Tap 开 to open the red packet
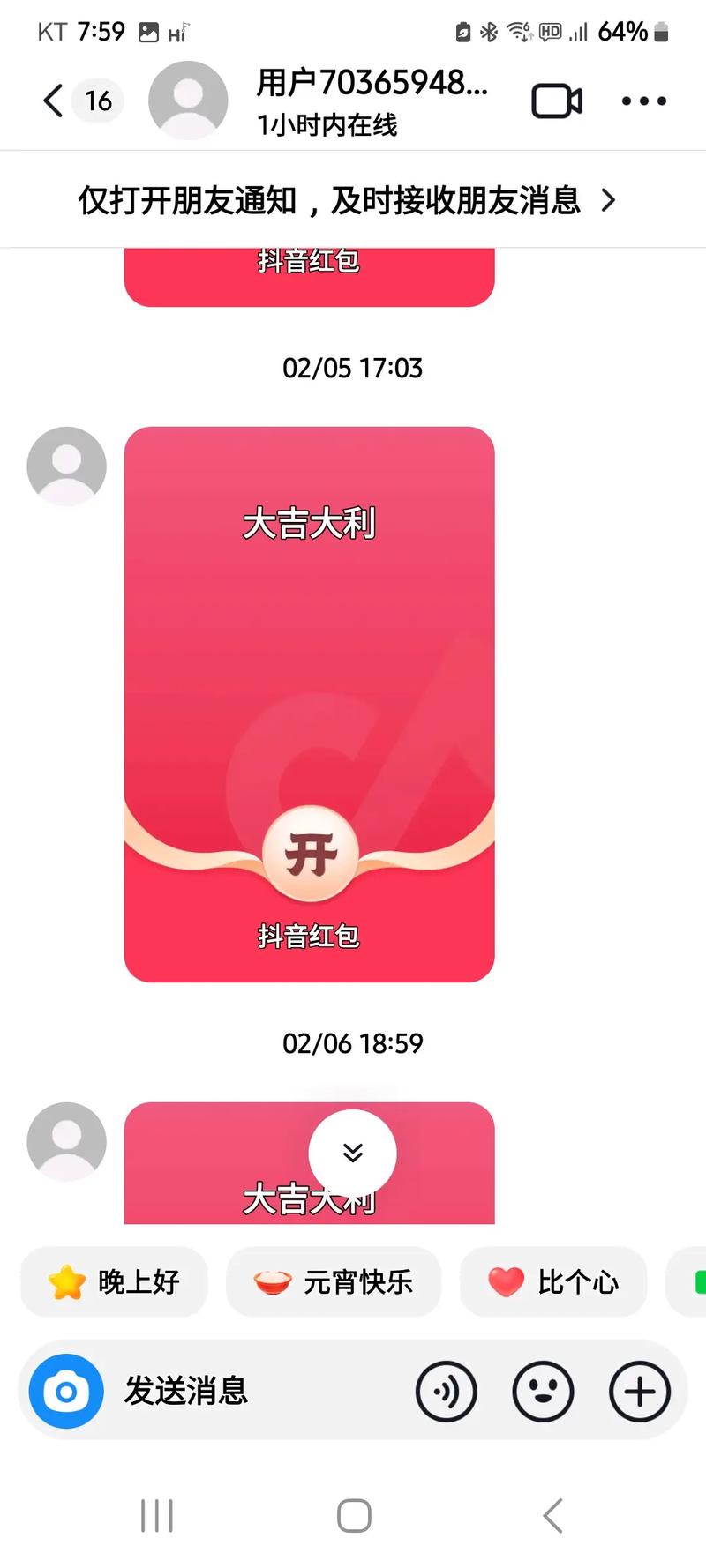Image resolution: width=706 pixels, height=1568 pixels. [311, 855]
